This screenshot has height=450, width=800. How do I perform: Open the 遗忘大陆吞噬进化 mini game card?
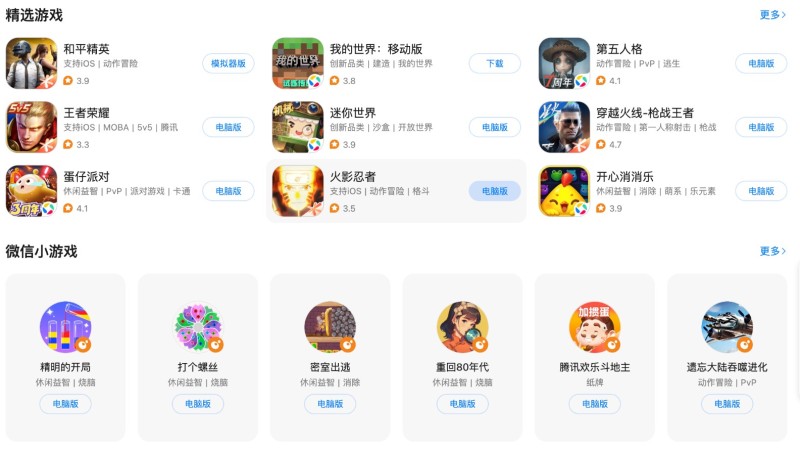click(x=727, y=340)
